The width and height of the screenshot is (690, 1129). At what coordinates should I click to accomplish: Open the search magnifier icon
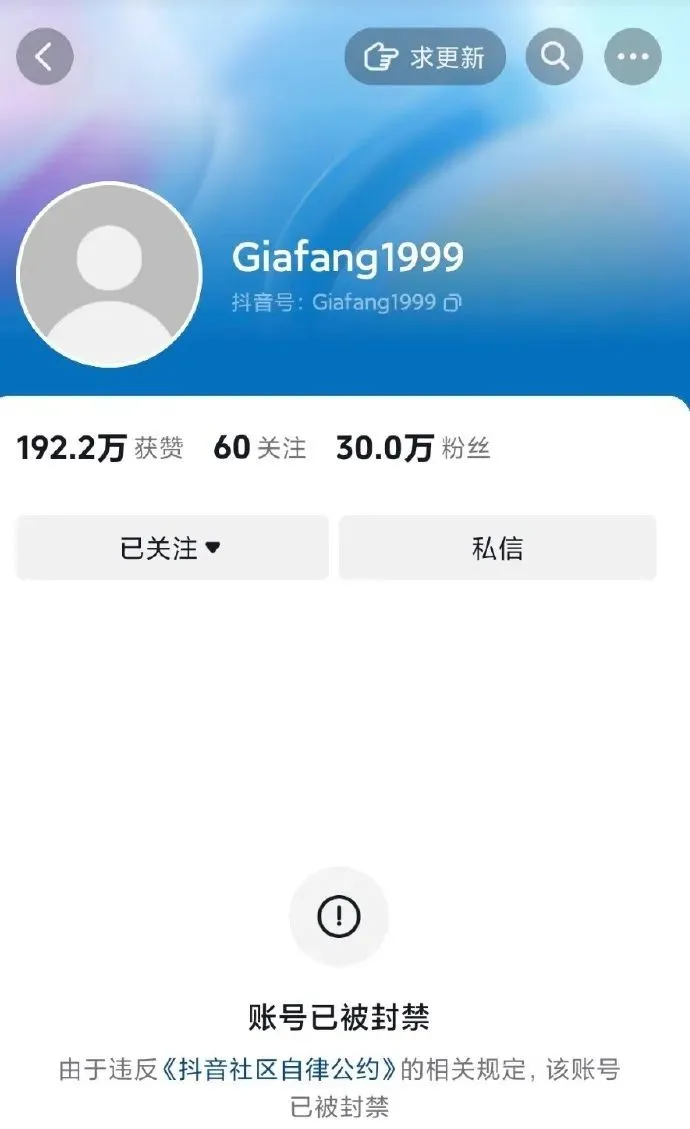click(x=555, y=56)
